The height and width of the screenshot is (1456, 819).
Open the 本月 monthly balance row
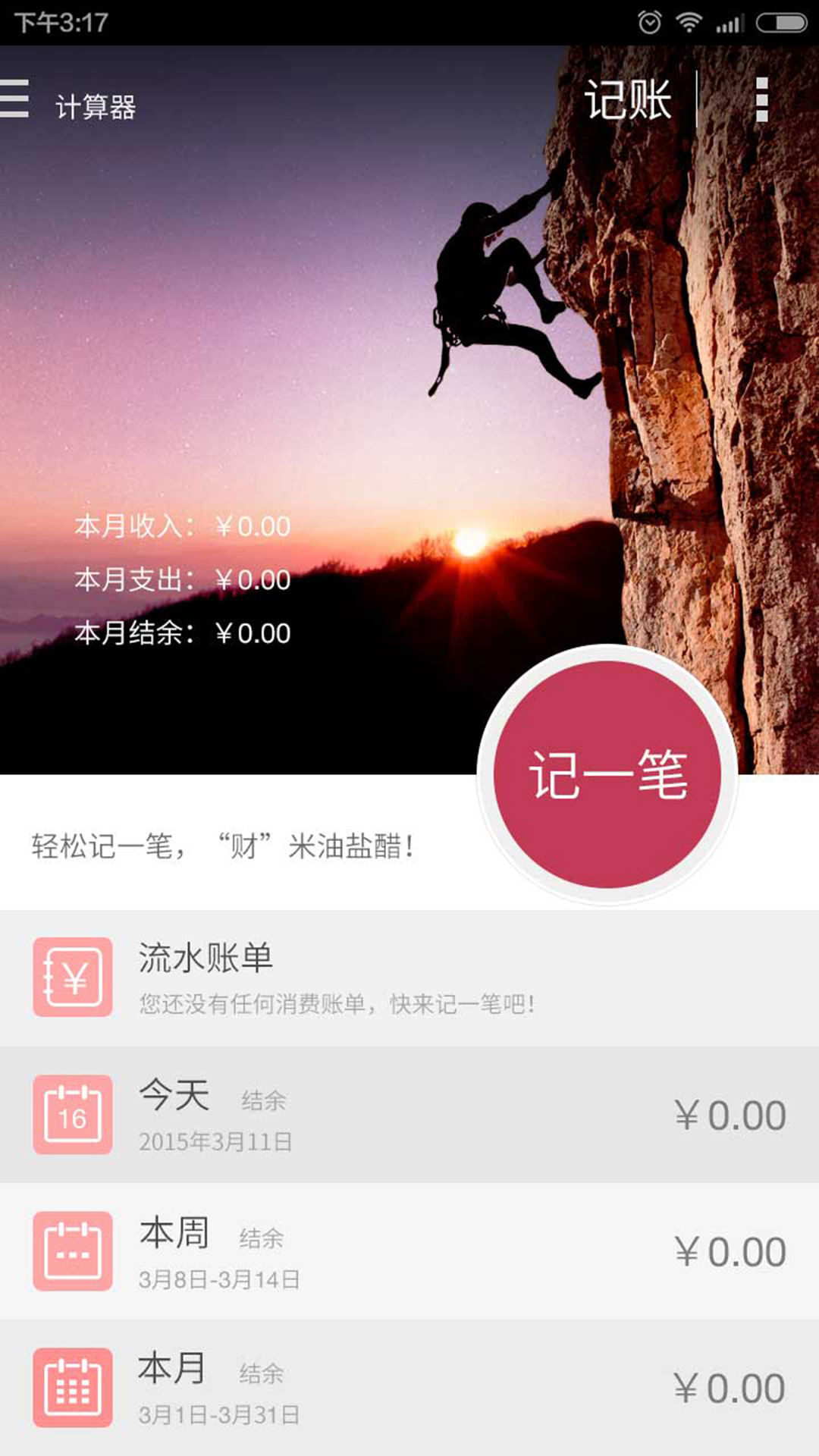pos(409,1388)
